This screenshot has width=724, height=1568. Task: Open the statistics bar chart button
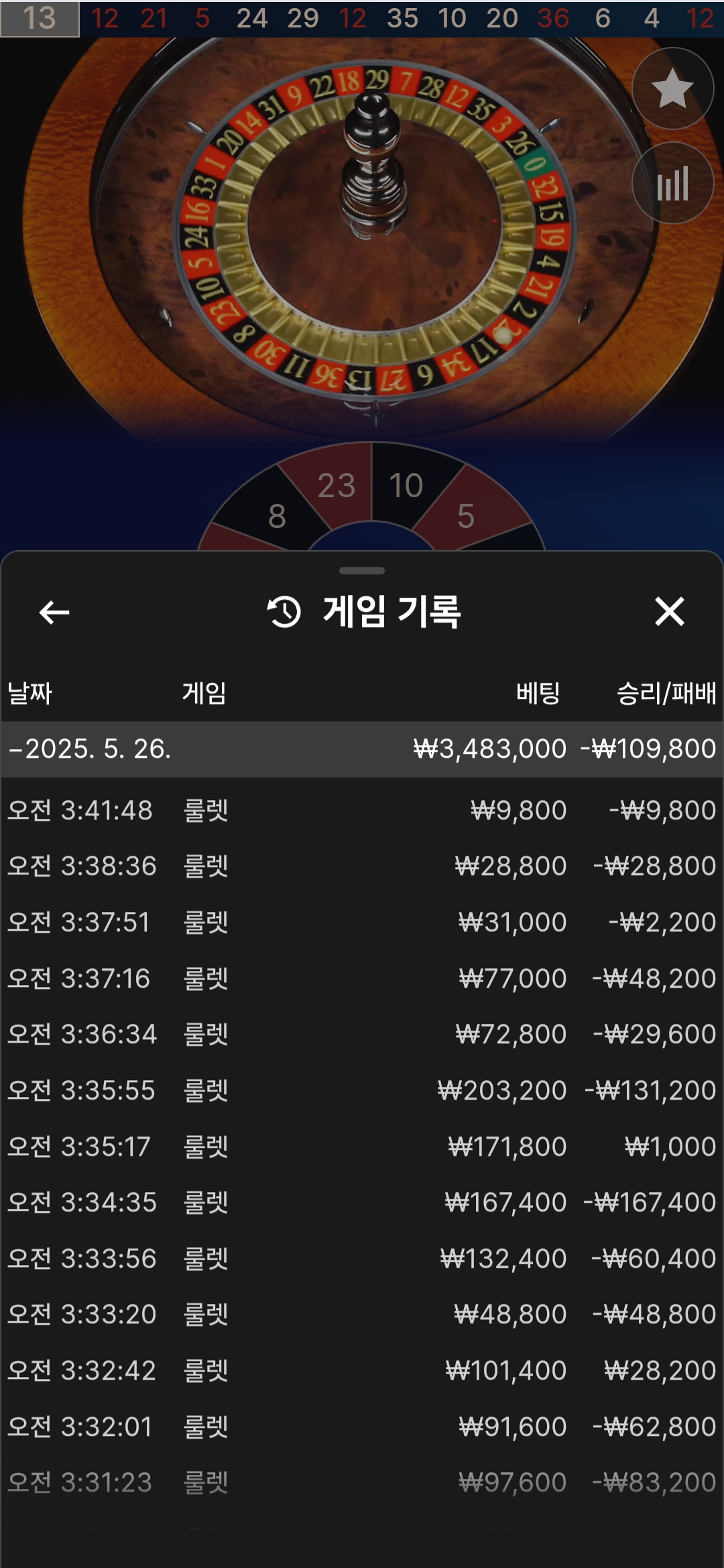[672, 183]
